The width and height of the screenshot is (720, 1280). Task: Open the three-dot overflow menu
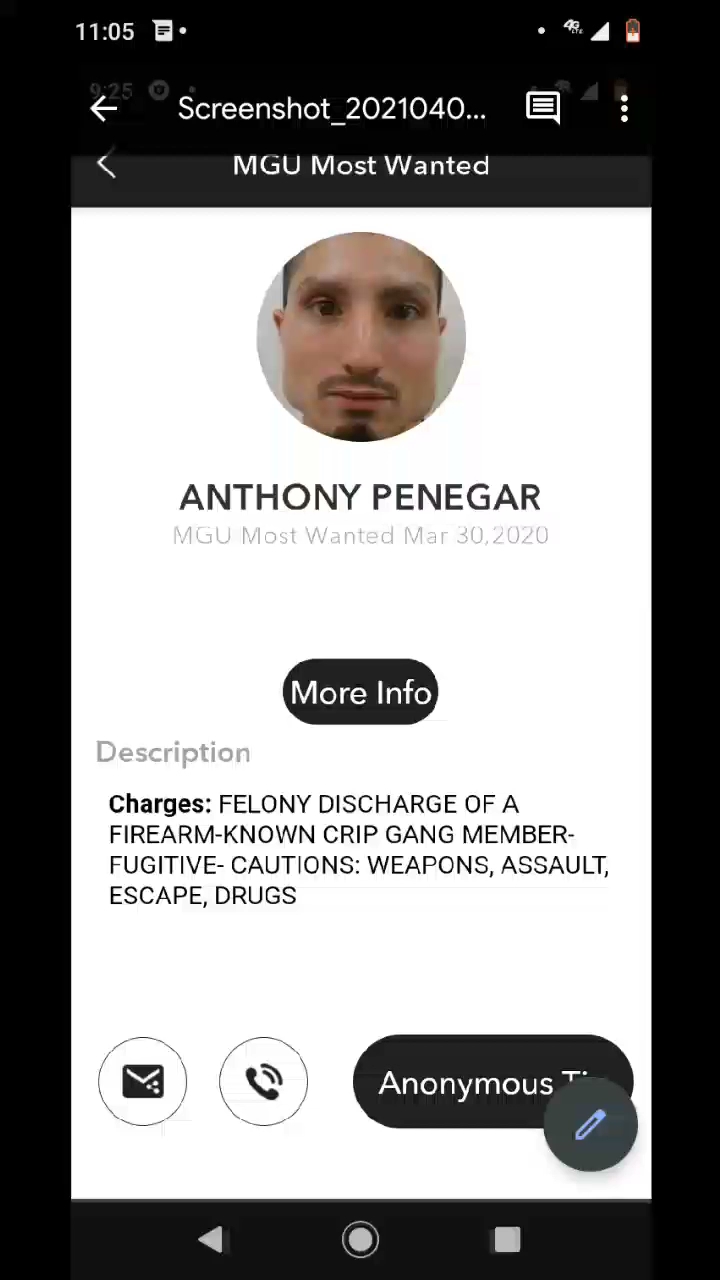pyautogui.click(x=624, y=109)
